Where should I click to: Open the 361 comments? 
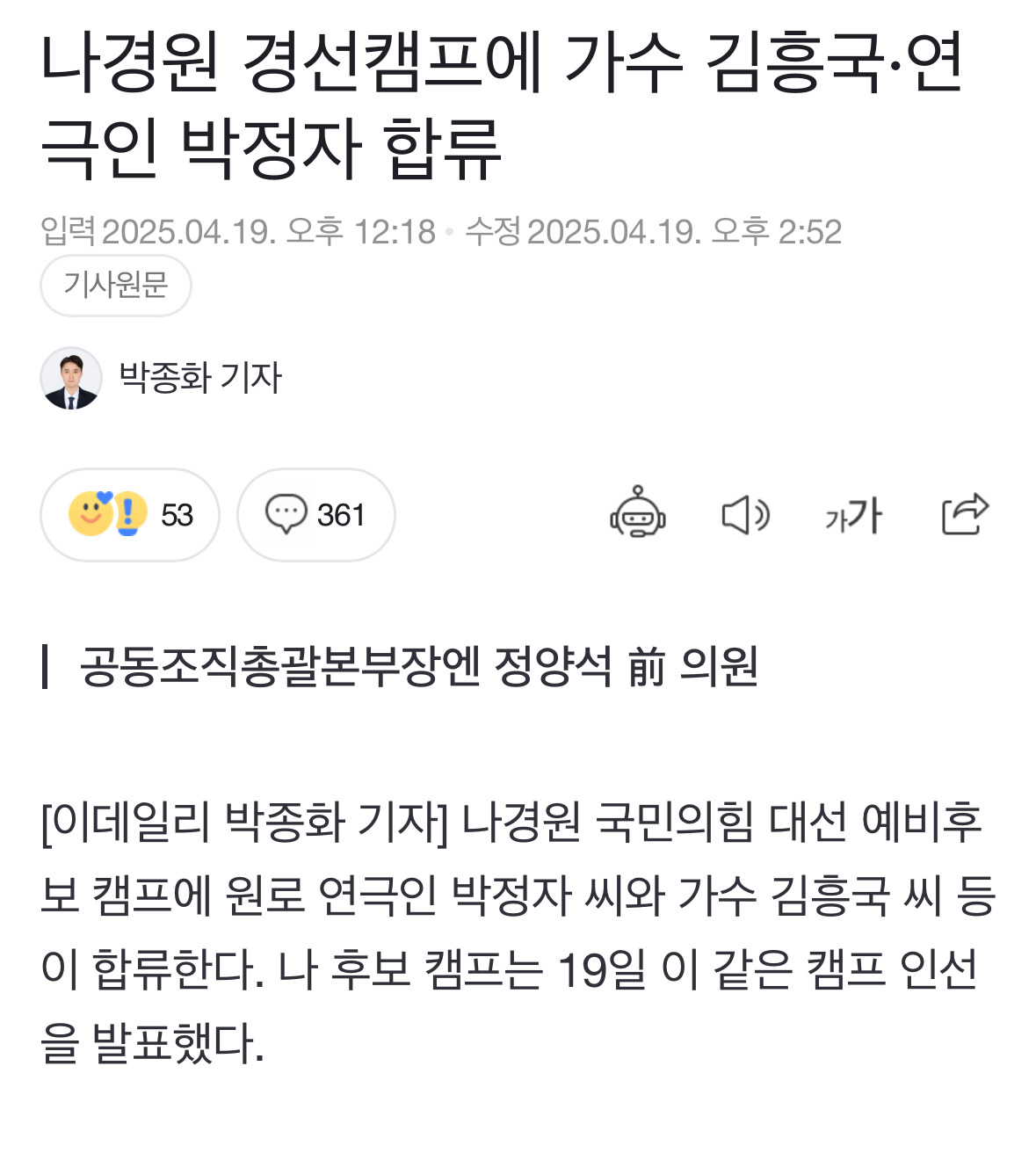click(x=315, y=515)
